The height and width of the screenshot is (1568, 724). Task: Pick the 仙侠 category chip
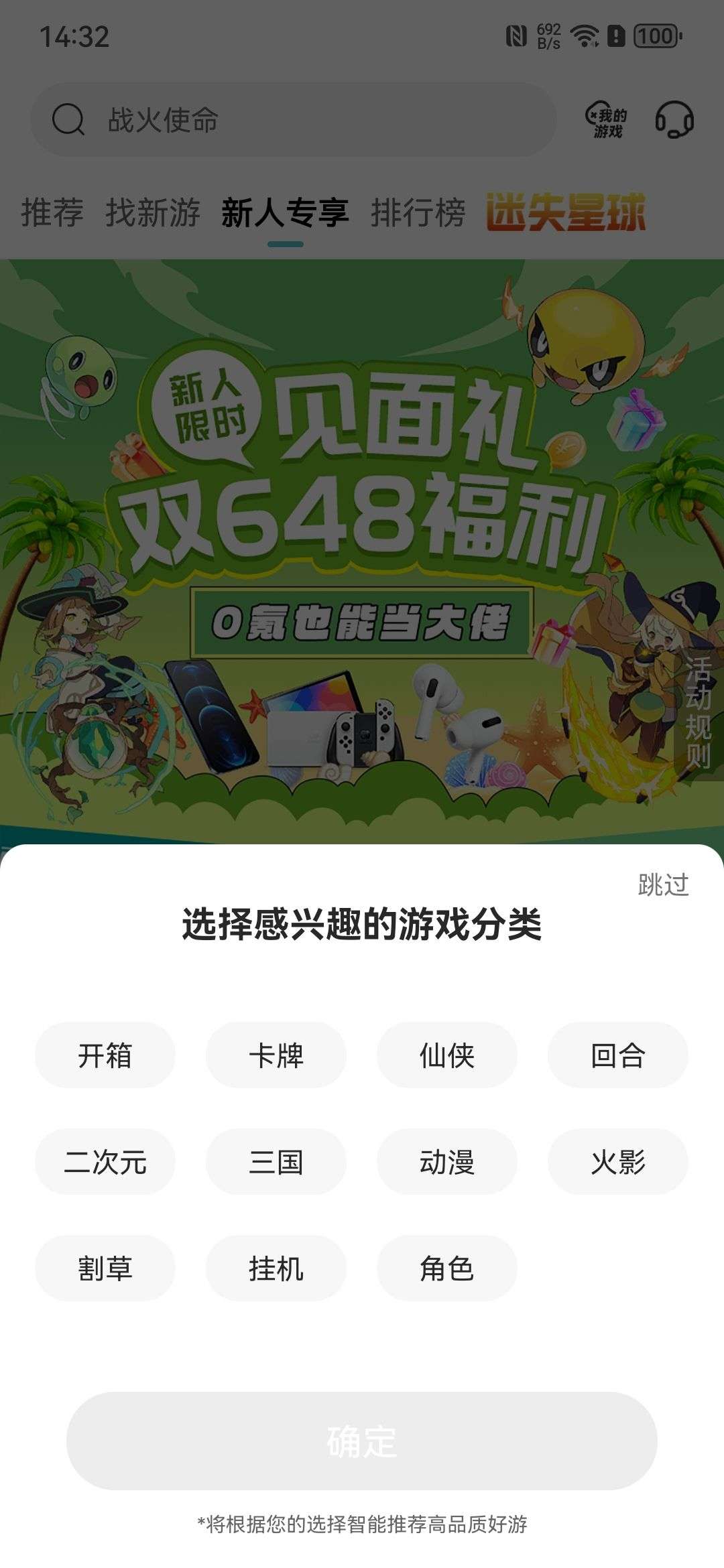(447, 1055)
